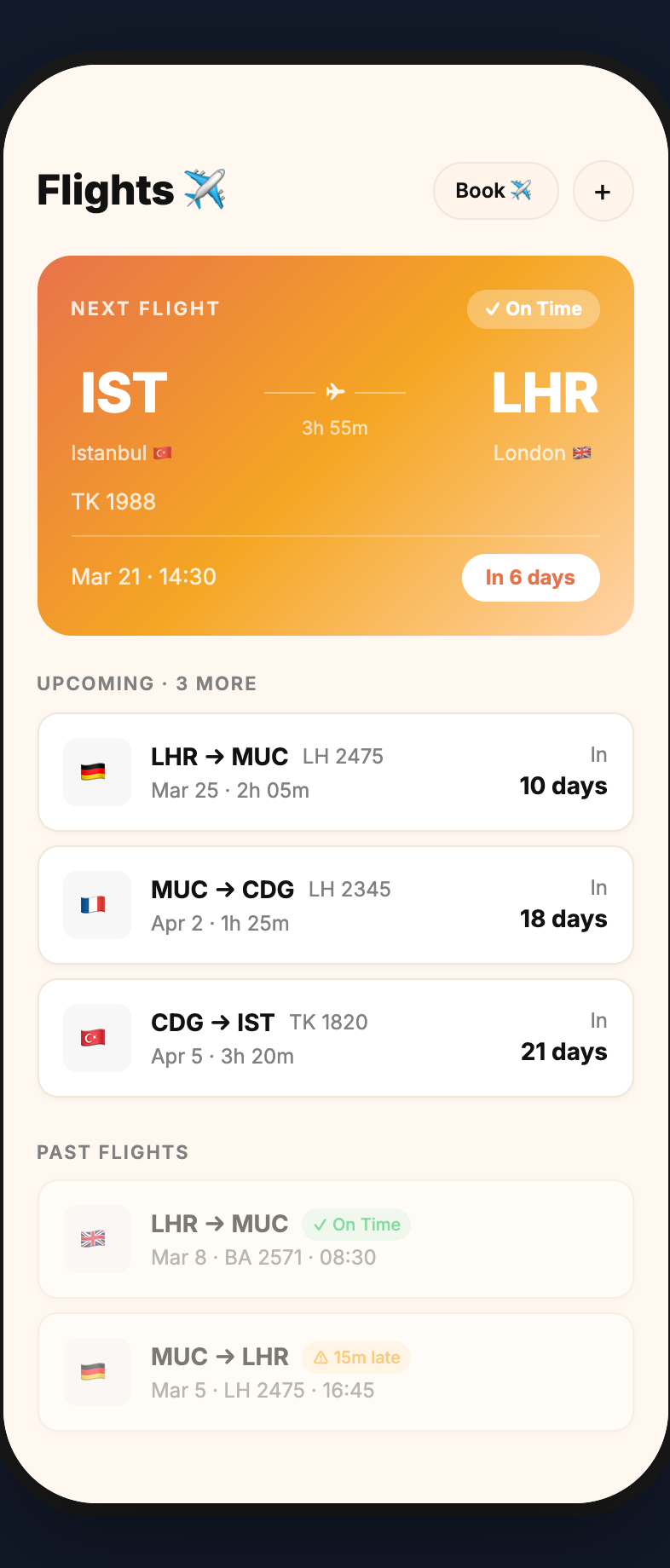Expand the UPCOMING 3 MORE section
The image size is (670, 1568).
tap(147, 683)
